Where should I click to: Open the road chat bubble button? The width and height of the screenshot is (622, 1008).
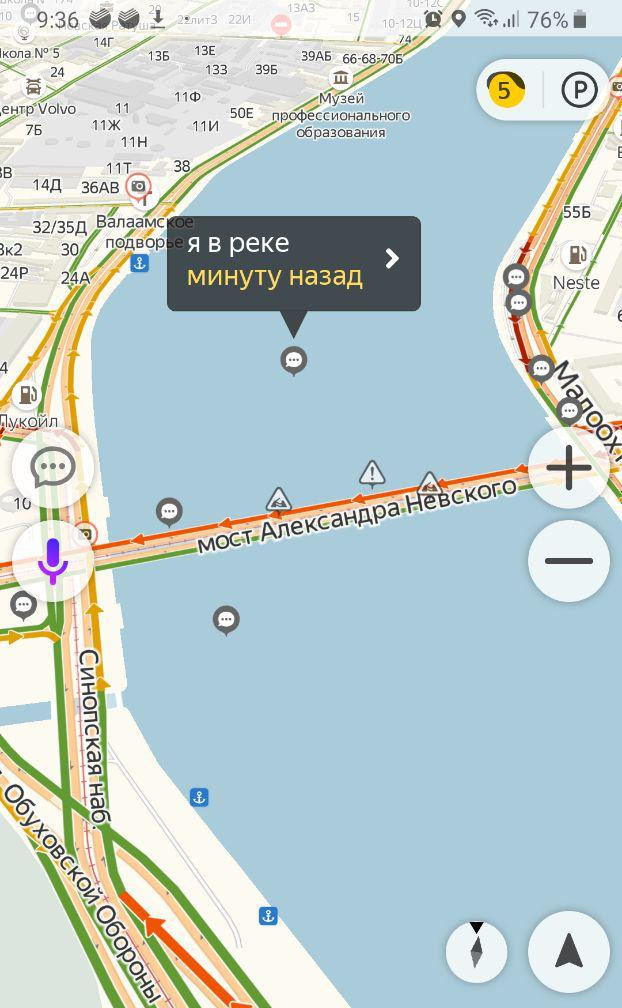[53, 467]
